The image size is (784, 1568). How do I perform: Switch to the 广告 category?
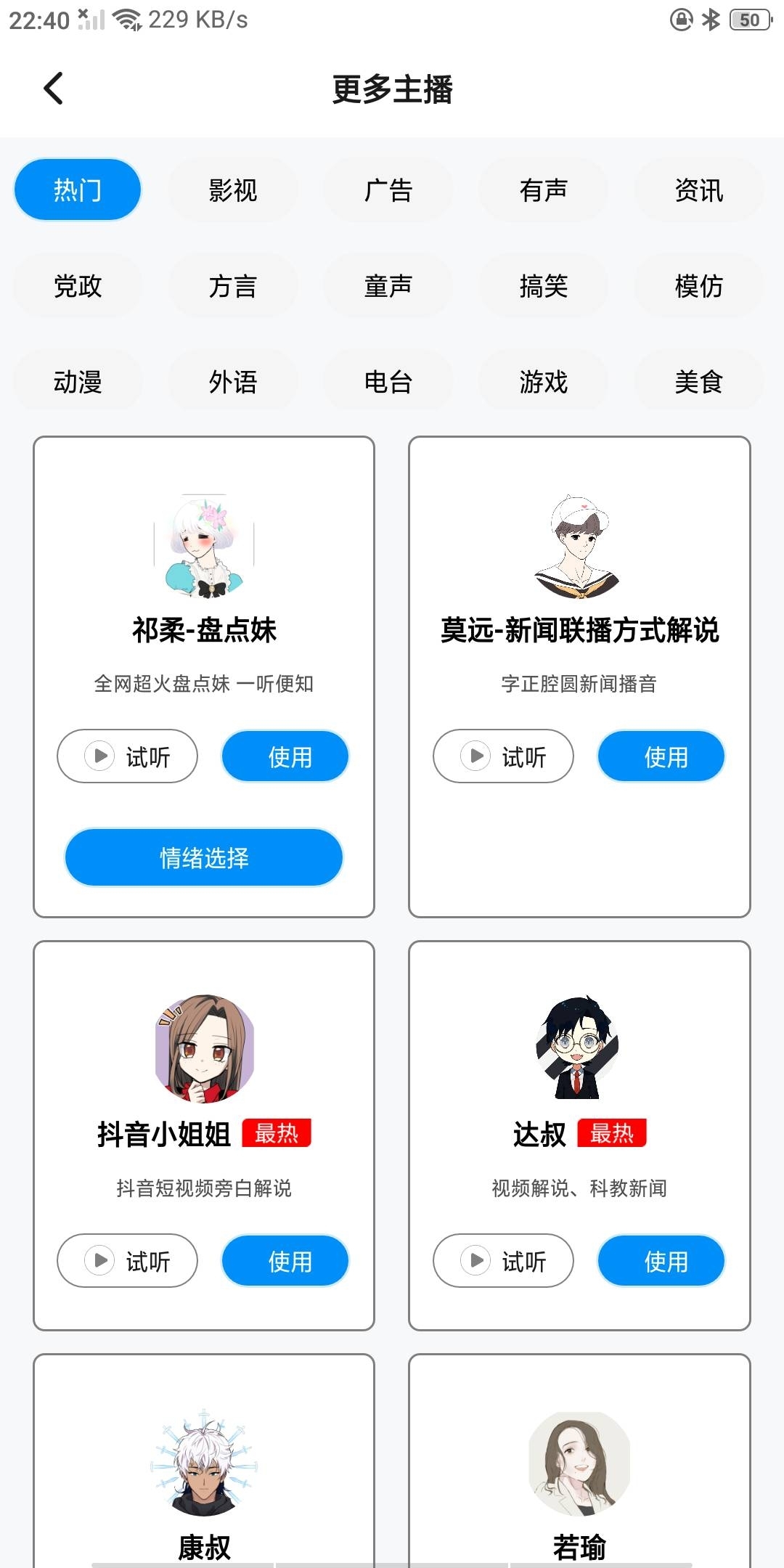point(388,190)
